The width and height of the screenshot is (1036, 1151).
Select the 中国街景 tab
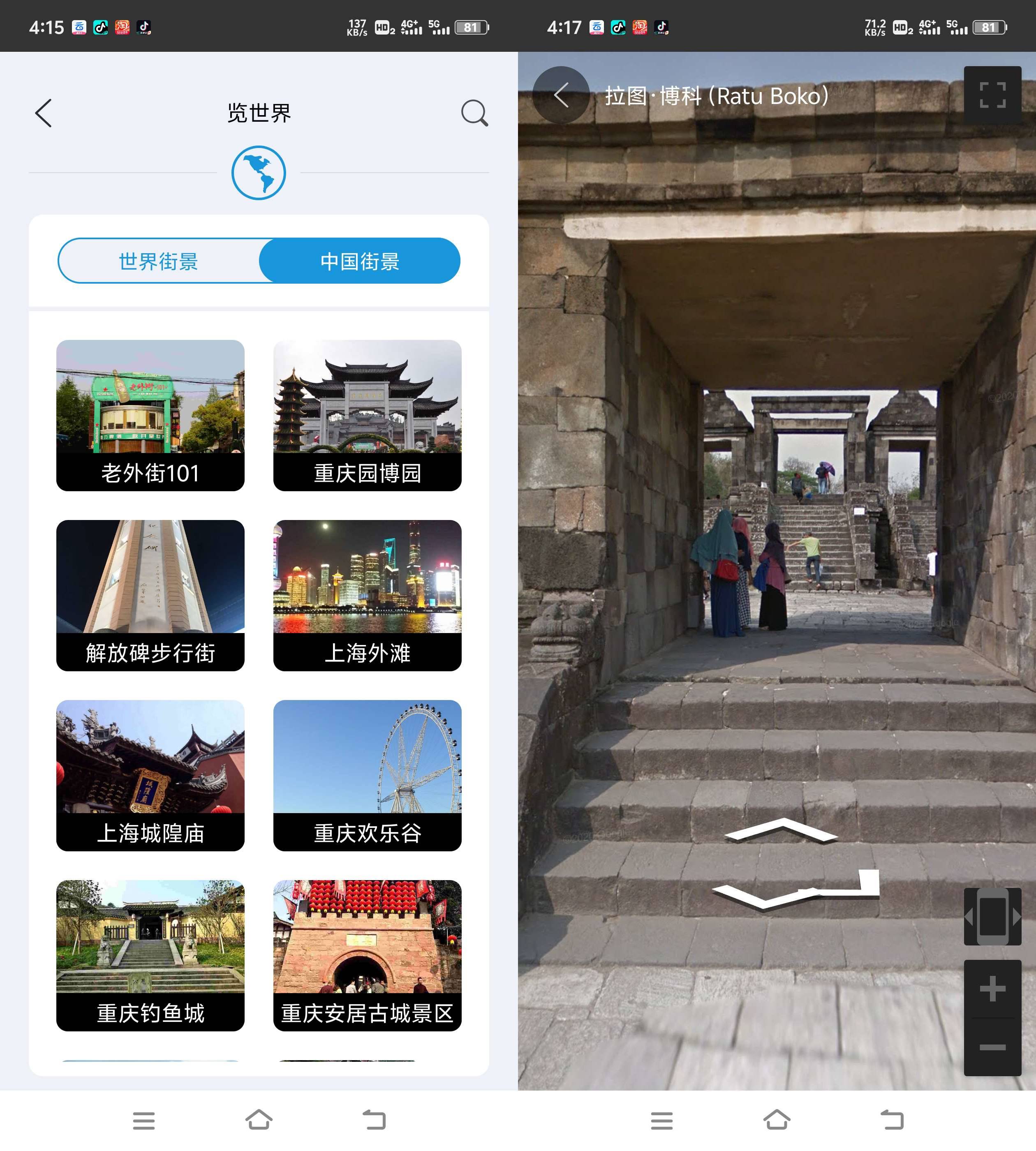tap(360, 261)
